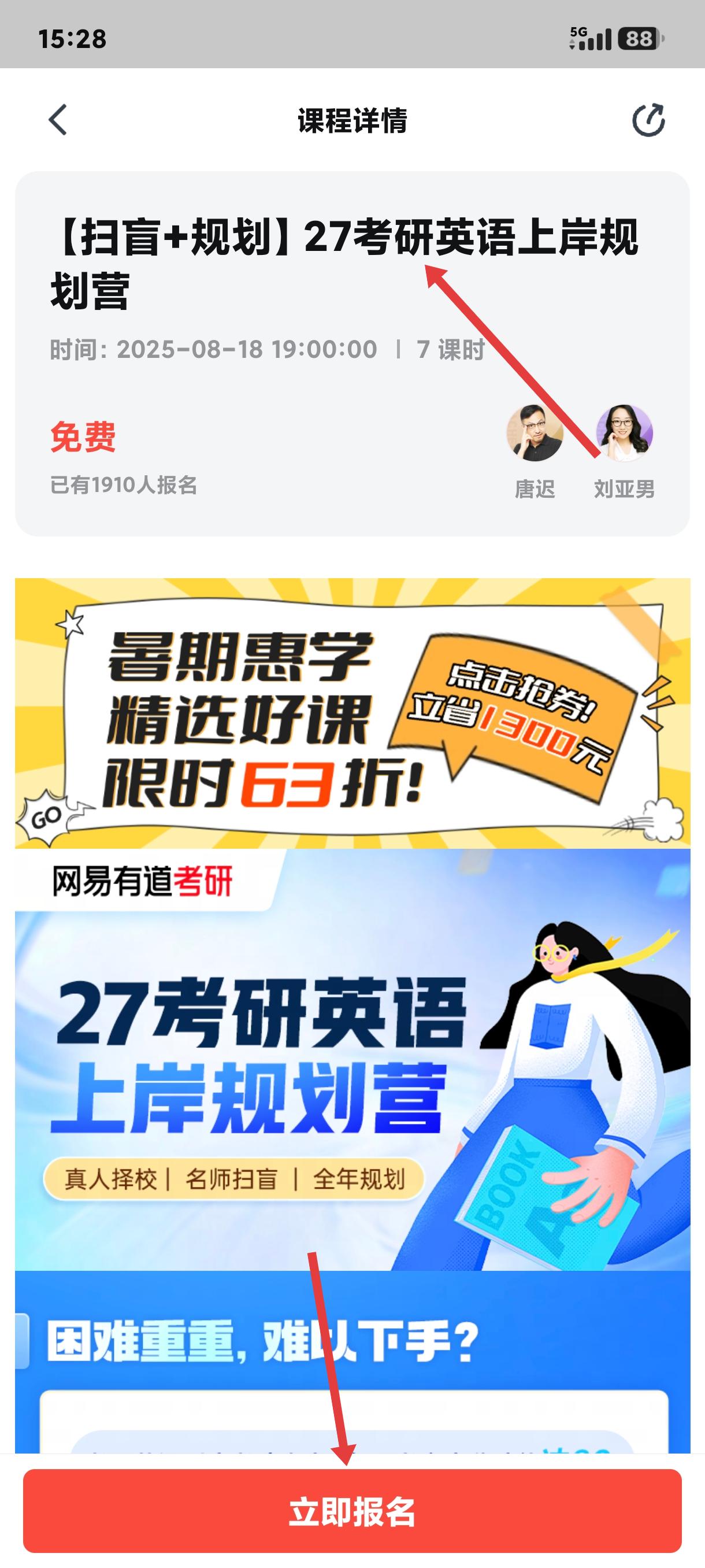Share this course via the top-right icon
This screenshot has width=705, height=1568.
tap(648, 120)
